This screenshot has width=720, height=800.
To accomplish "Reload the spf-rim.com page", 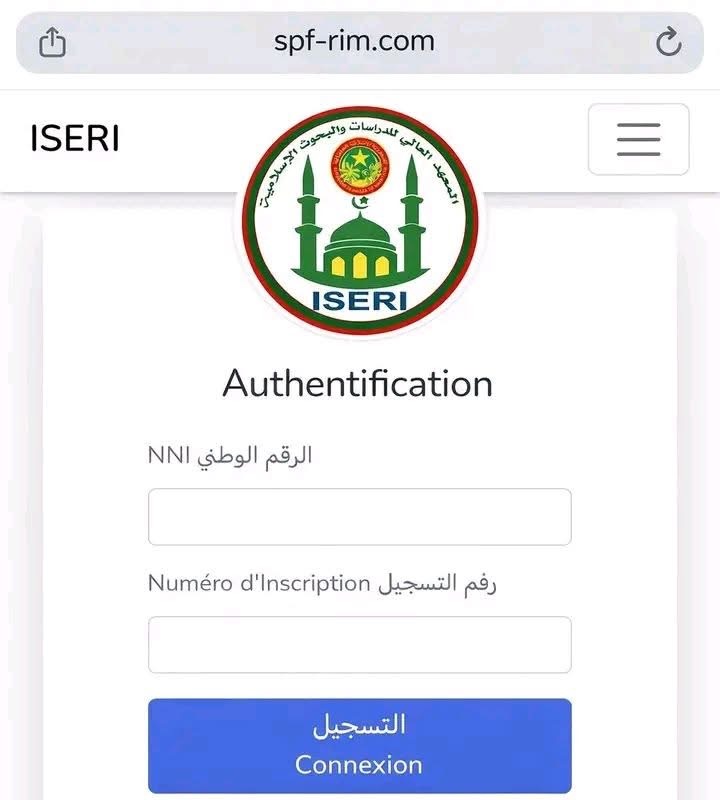I will pyautogui.click(x=668, y=42).
